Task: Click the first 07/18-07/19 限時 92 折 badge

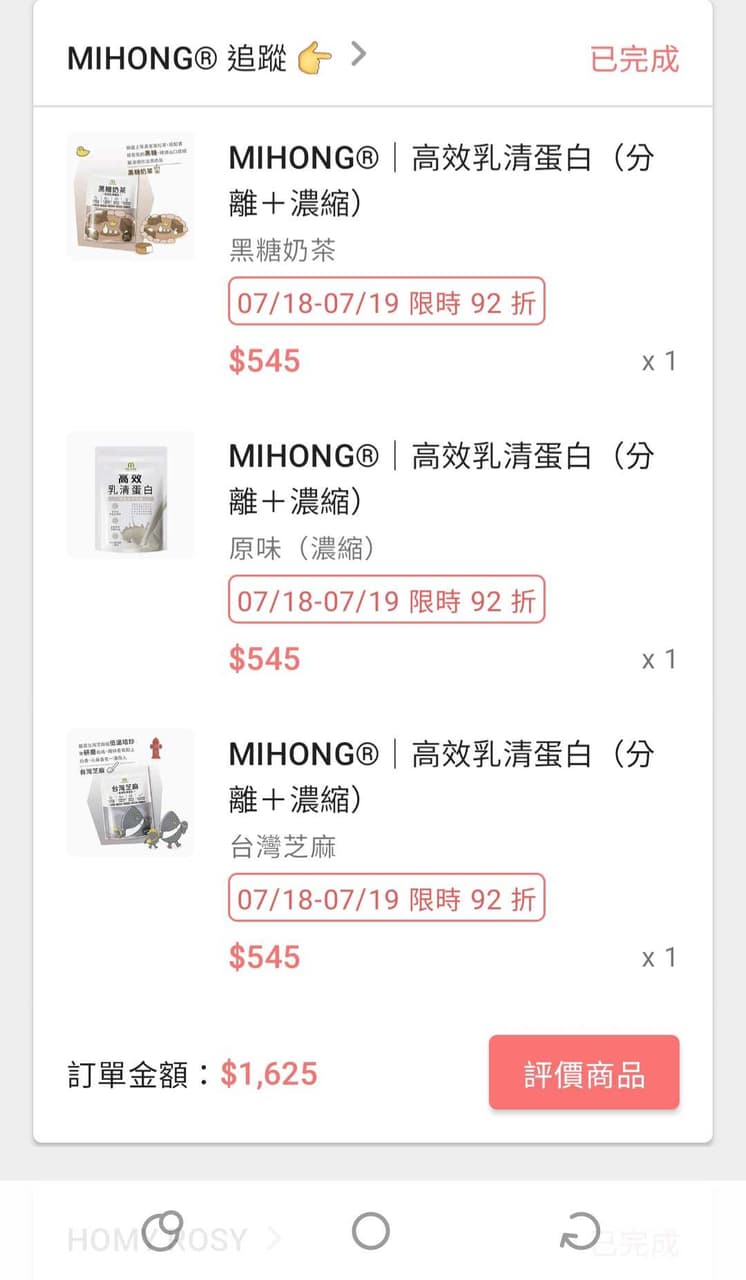Action: coord(387,303)
